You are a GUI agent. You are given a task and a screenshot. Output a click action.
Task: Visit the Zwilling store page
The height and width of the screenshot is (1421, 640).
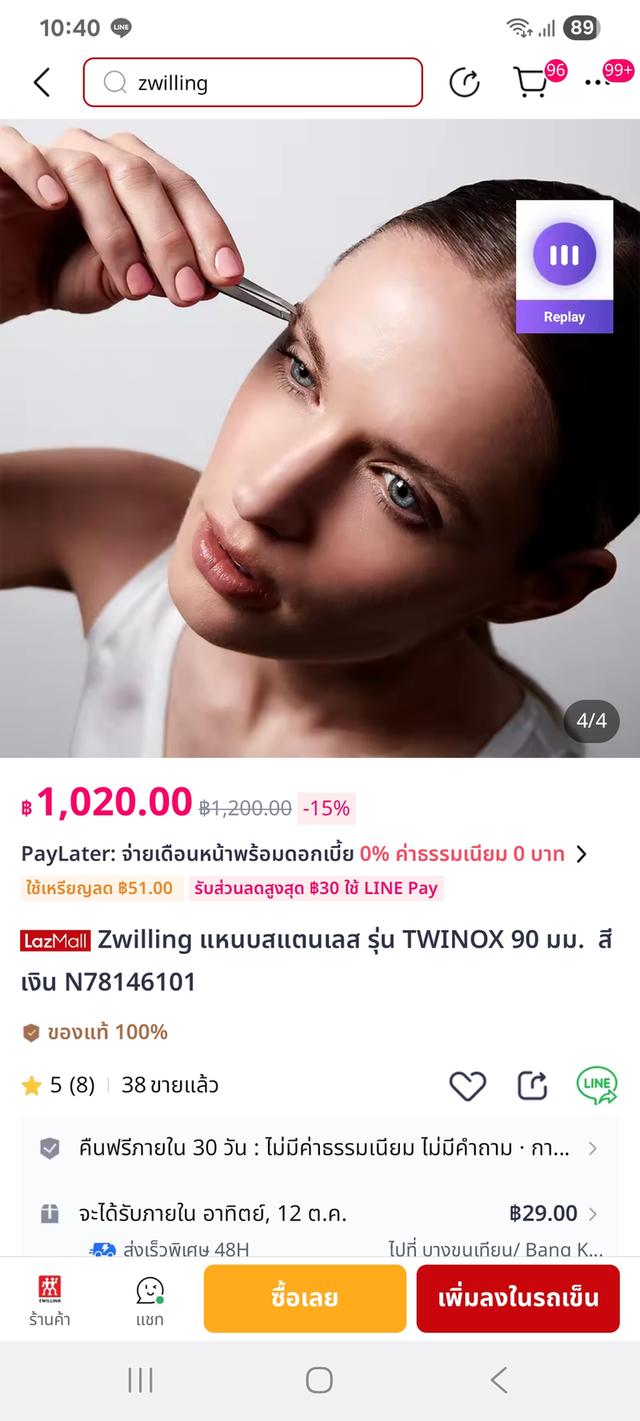click(x=50, y=1299)
